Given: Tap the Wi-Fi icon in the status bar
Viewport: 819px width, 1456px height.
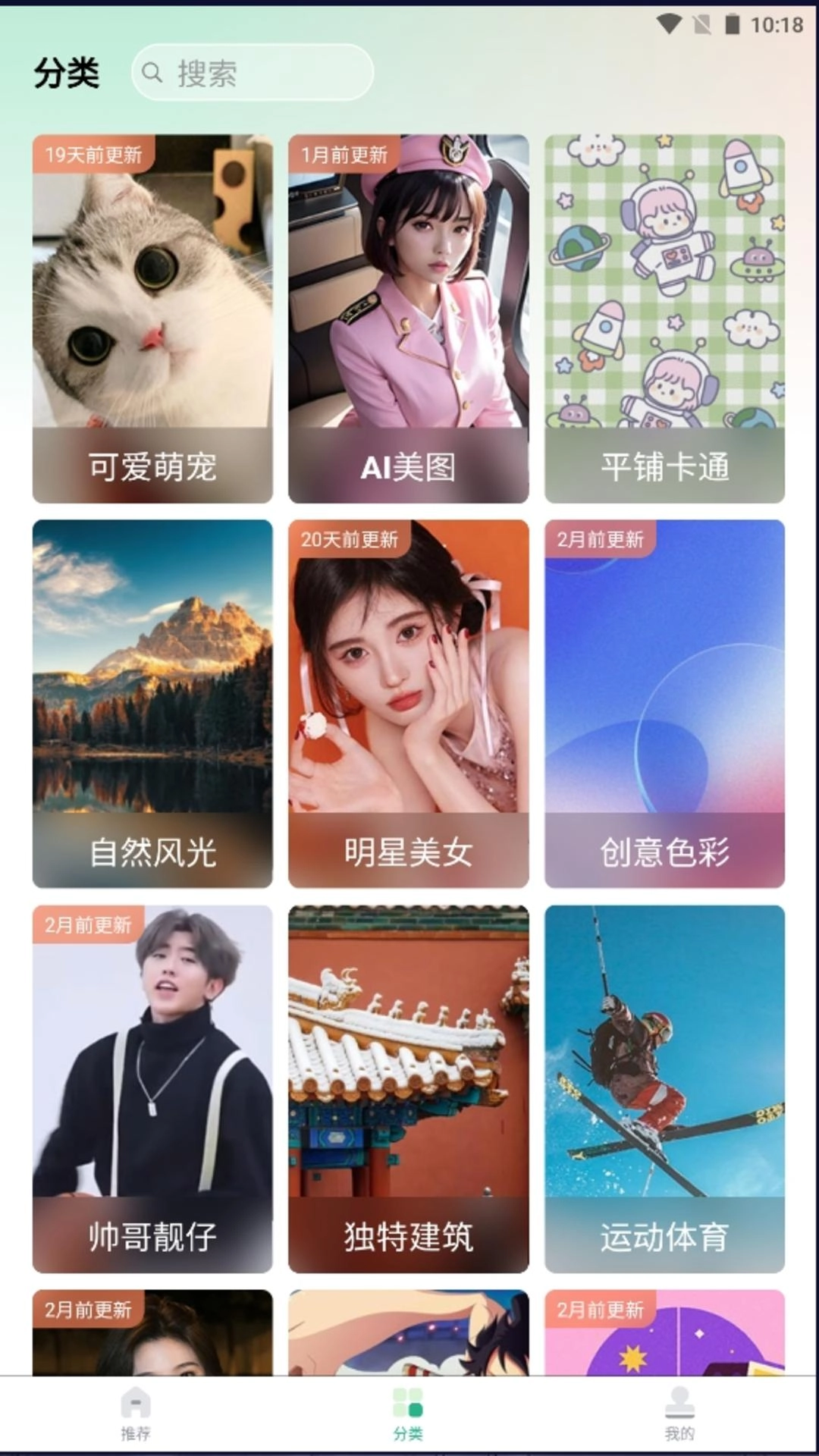Looking at the screenshot, I should [x=670, y=23].
